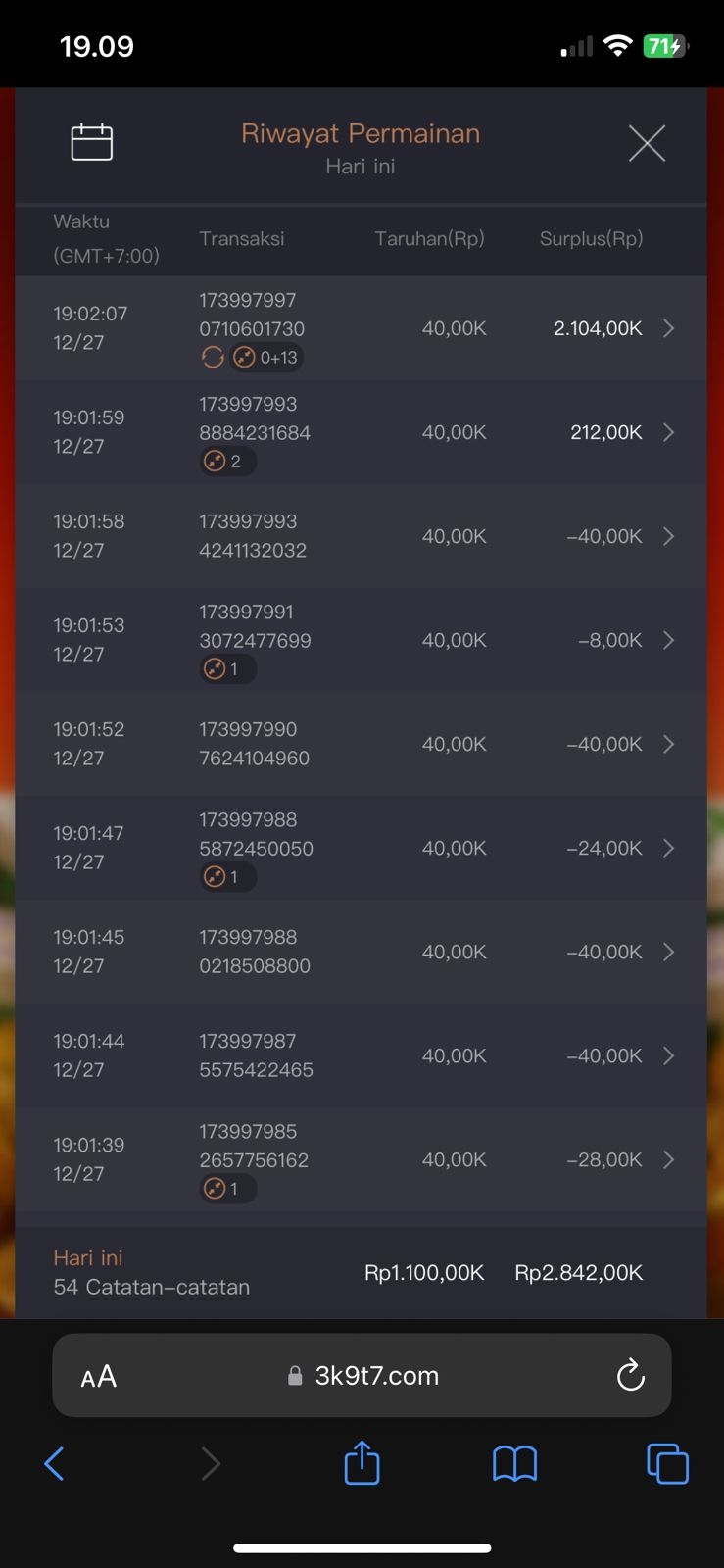This screenshot has width=724, height=1568.
Task: Go back to the previous page
Action: (x=55, y=1464)
